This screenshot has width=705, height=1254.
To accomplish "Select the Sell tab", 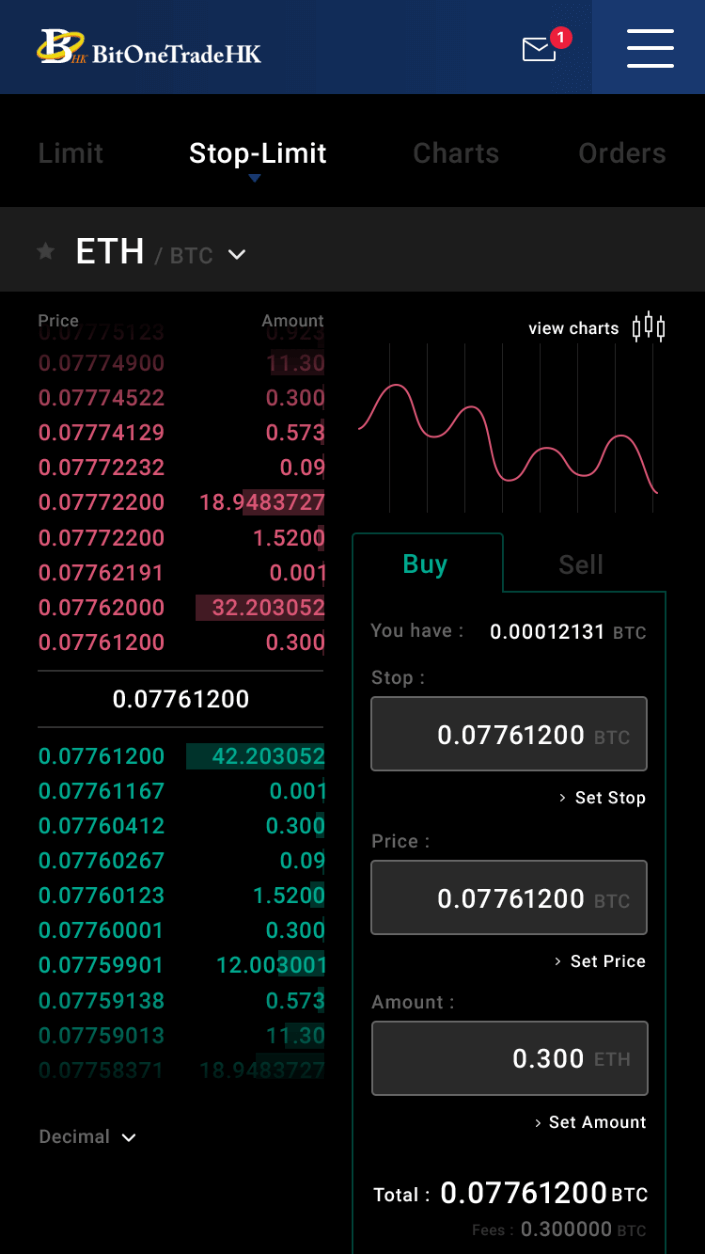I will (x=581, y=564).
